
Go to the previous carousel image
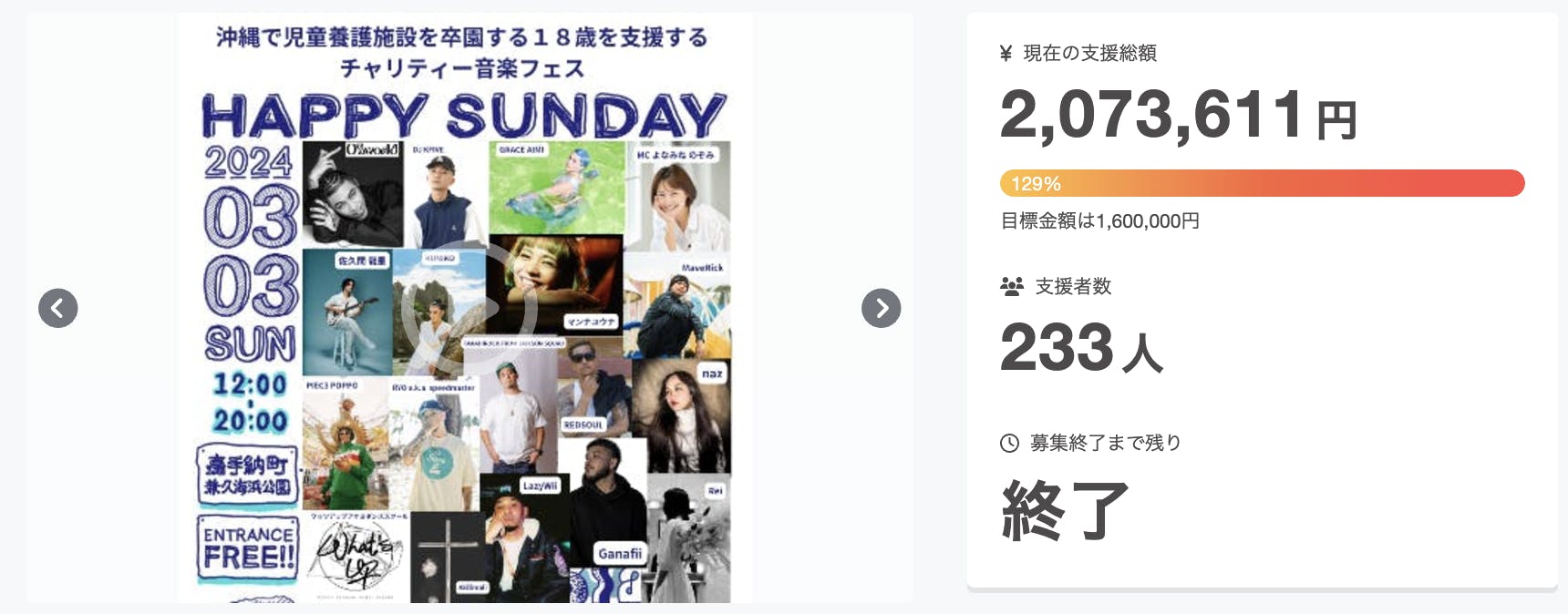tap(58, 308)
